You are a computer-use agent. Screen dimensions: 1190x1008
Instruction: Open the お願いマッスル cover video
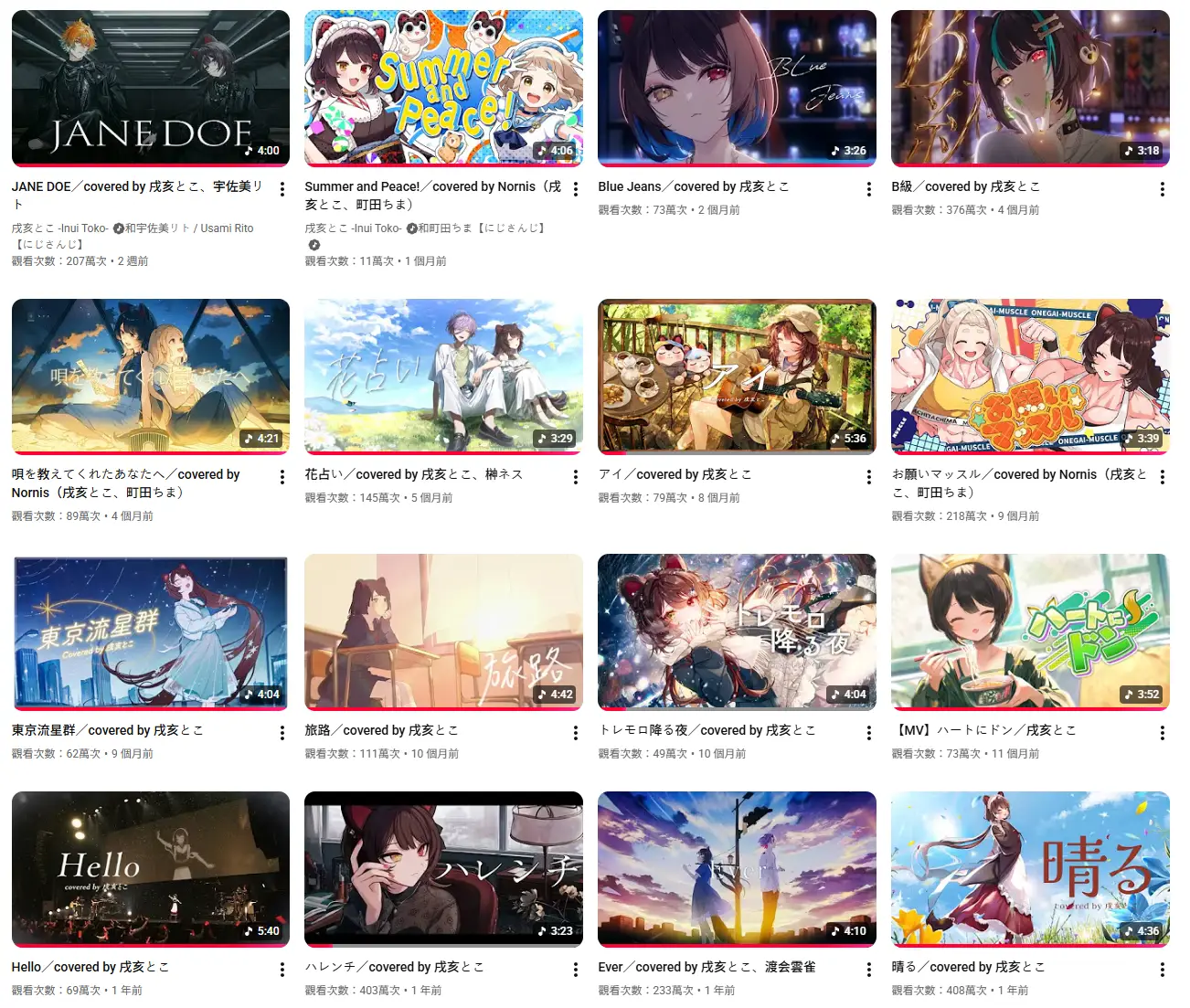coord(1030,376)
